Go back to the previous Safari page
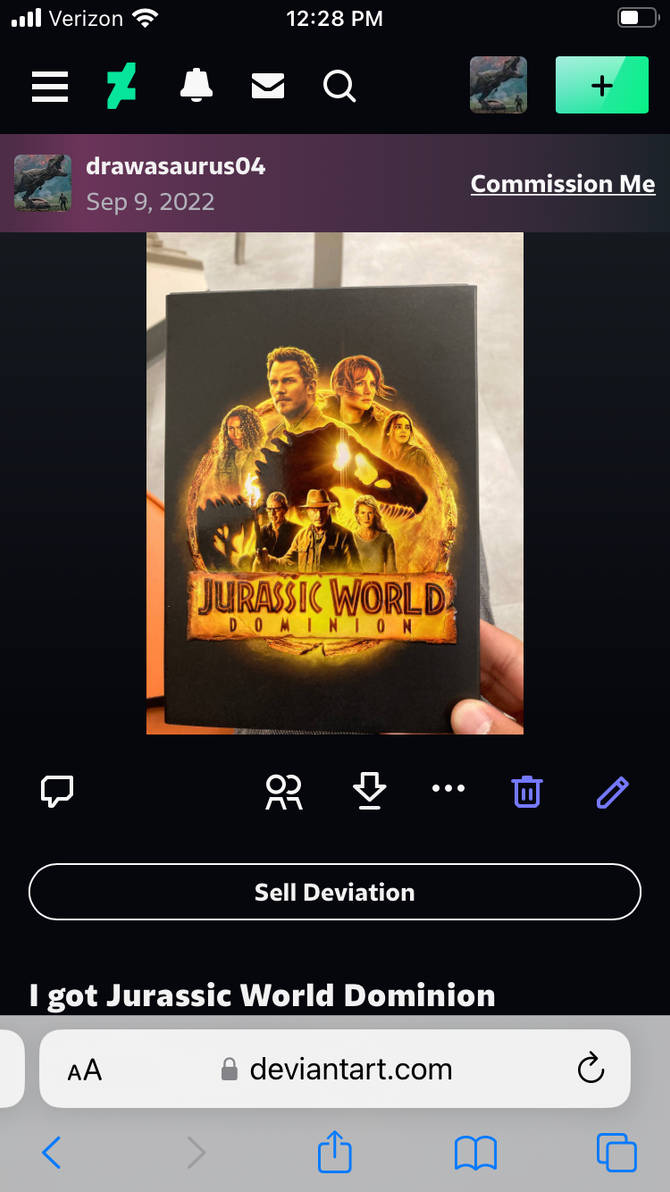Image resolution: width=670 pixels, height=1192 pixels. [x=52, y=1153]
